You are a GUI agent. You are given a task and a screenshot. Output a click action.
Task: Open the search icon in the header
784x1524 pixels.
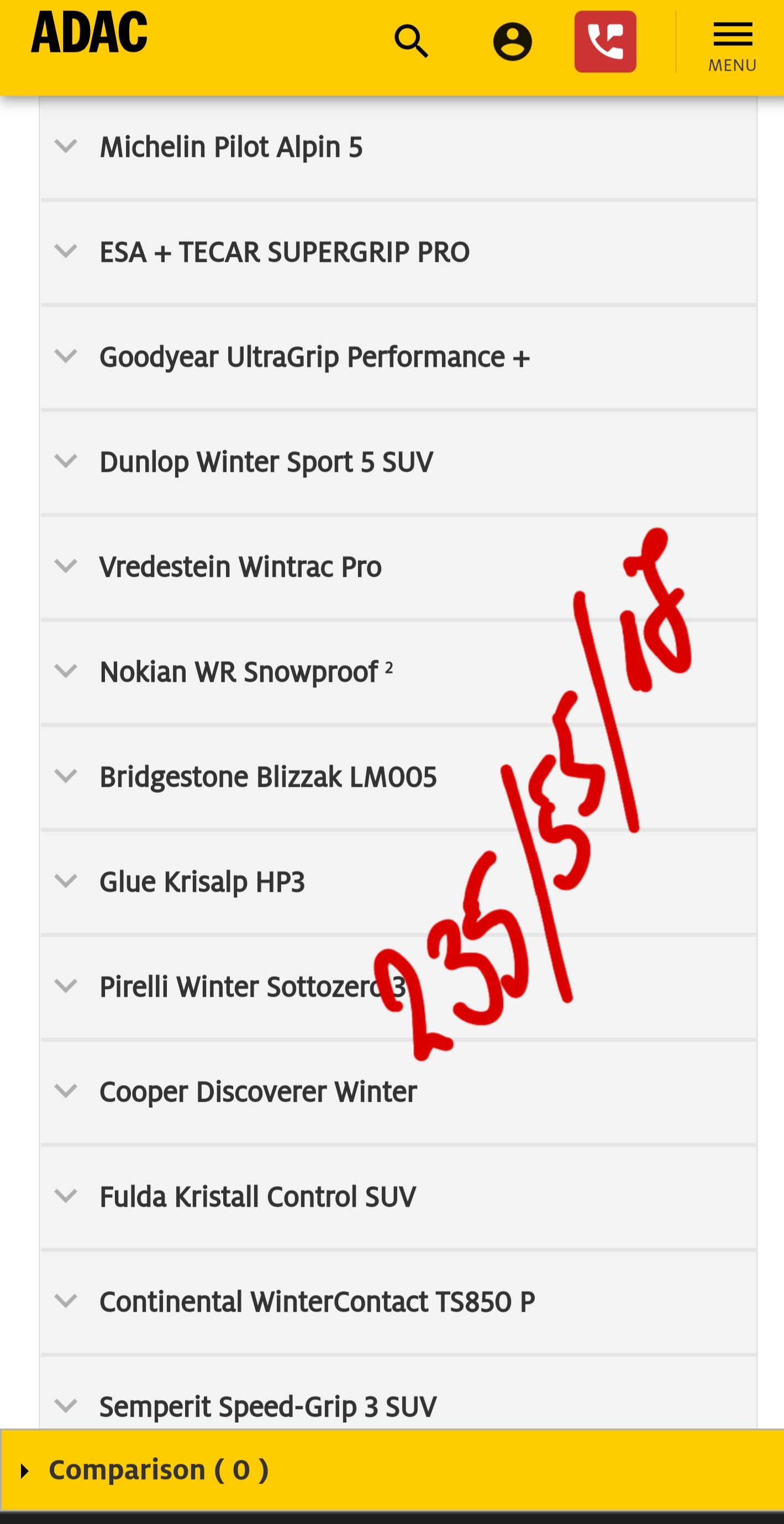click(411, 41)
